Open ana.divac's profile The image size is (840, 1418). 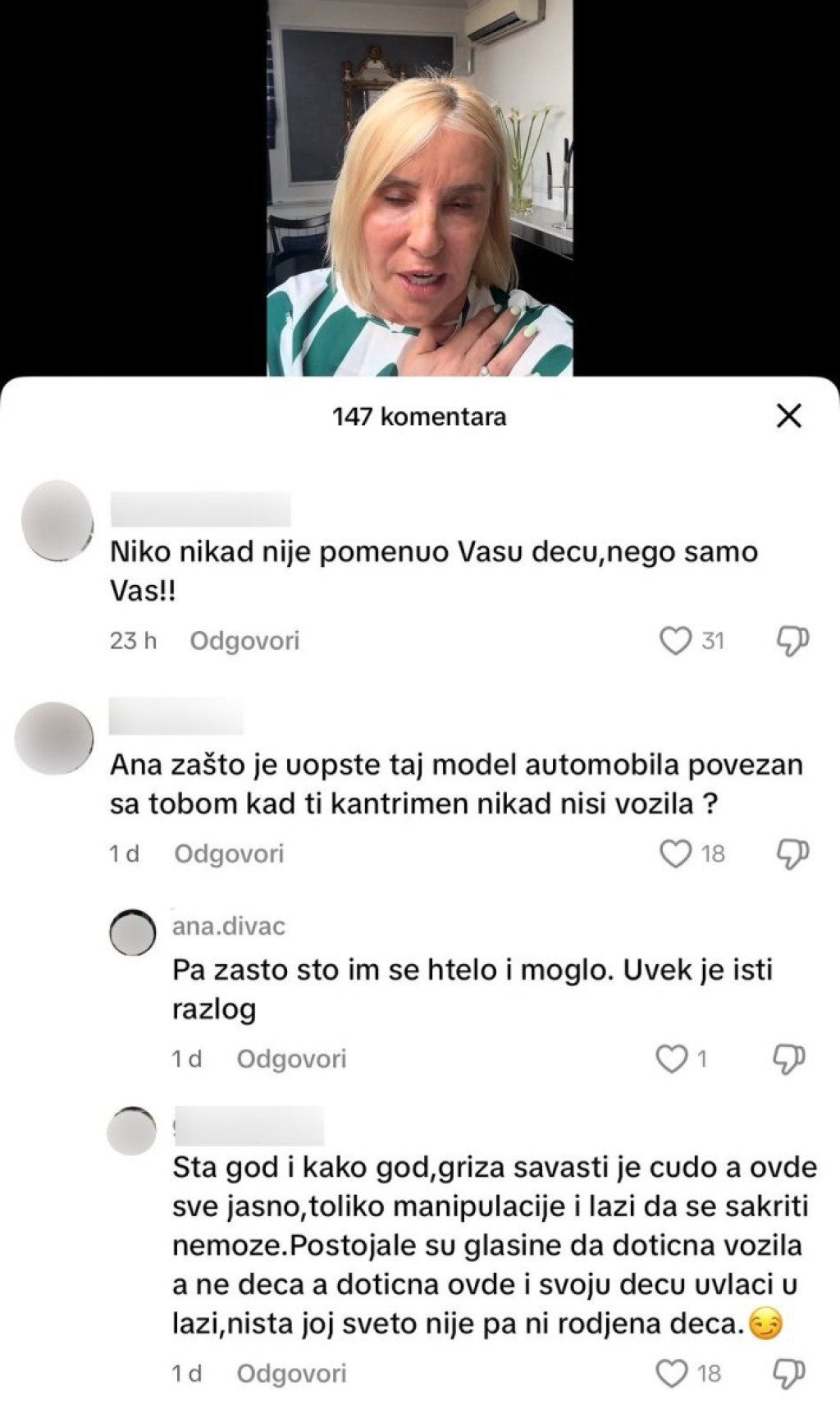(229, 926)
